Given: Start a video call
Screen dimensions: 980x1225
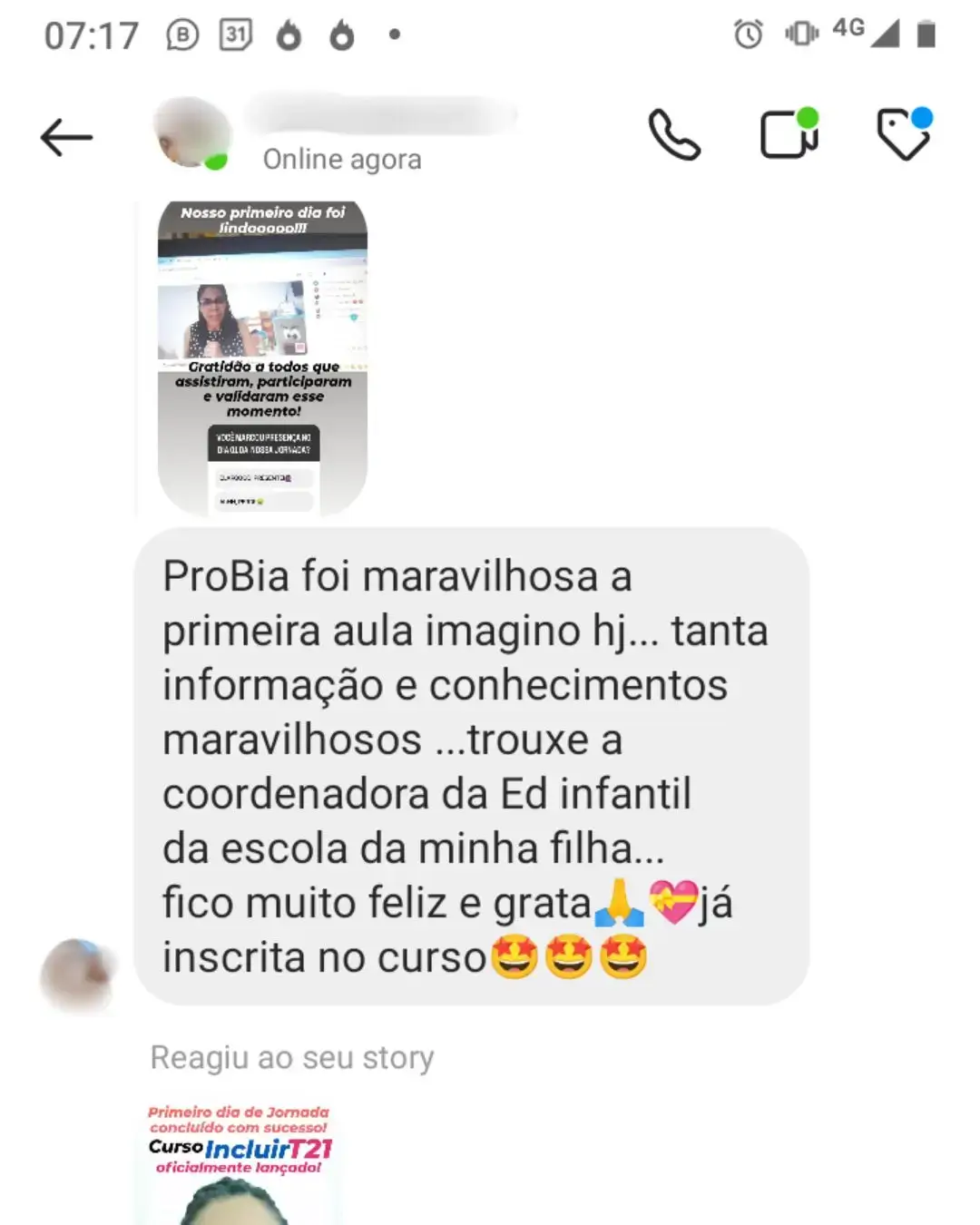Looking at the screenshot, I should tap(789, 135).
